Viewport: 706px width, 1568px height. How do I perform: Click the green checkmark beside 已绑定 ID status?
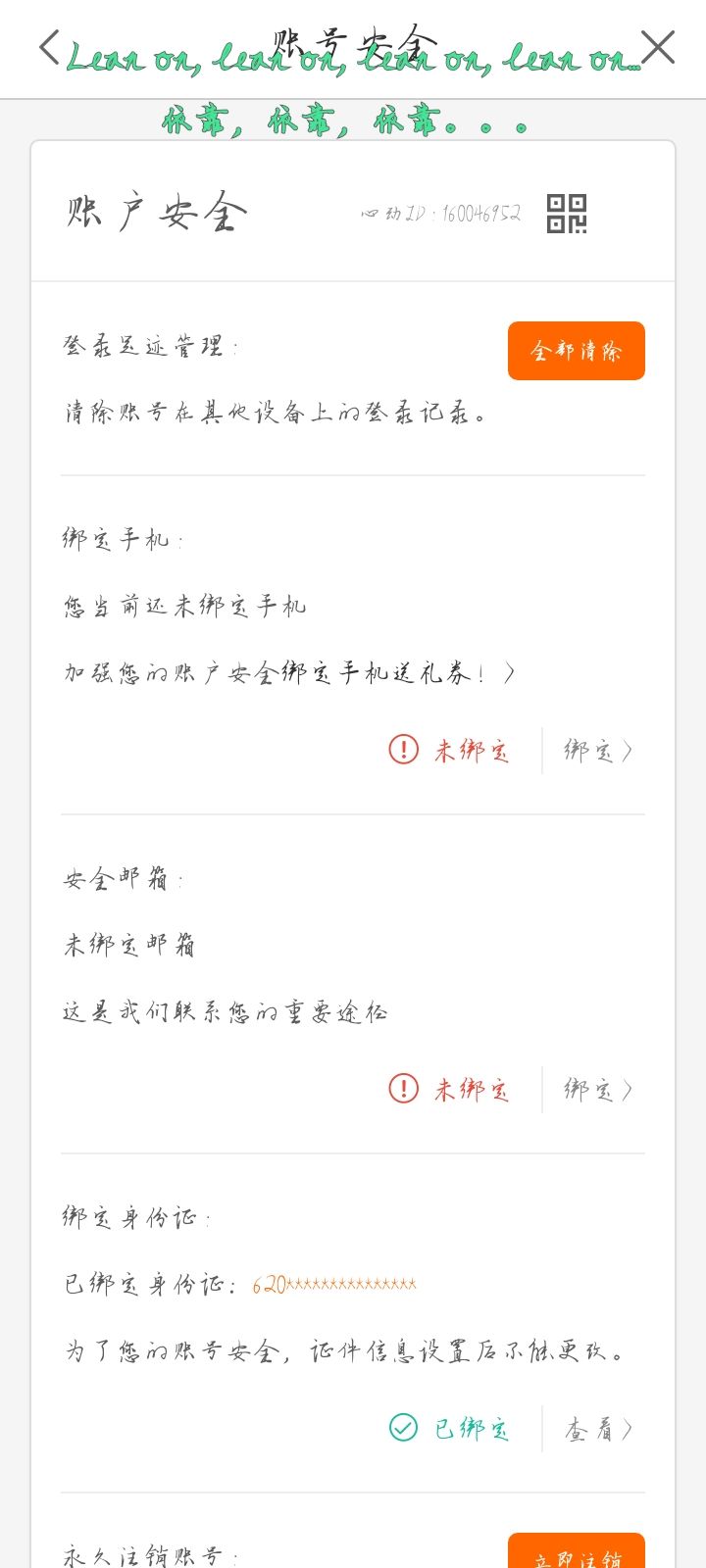point(402,1429)
